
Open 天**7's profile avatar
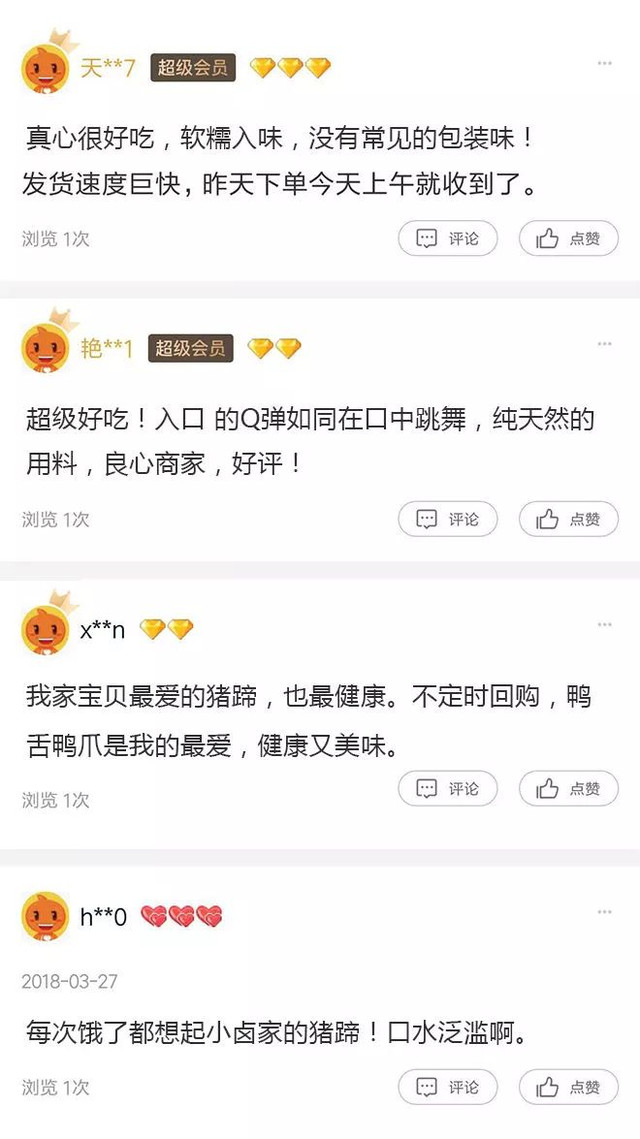point(46,67)
